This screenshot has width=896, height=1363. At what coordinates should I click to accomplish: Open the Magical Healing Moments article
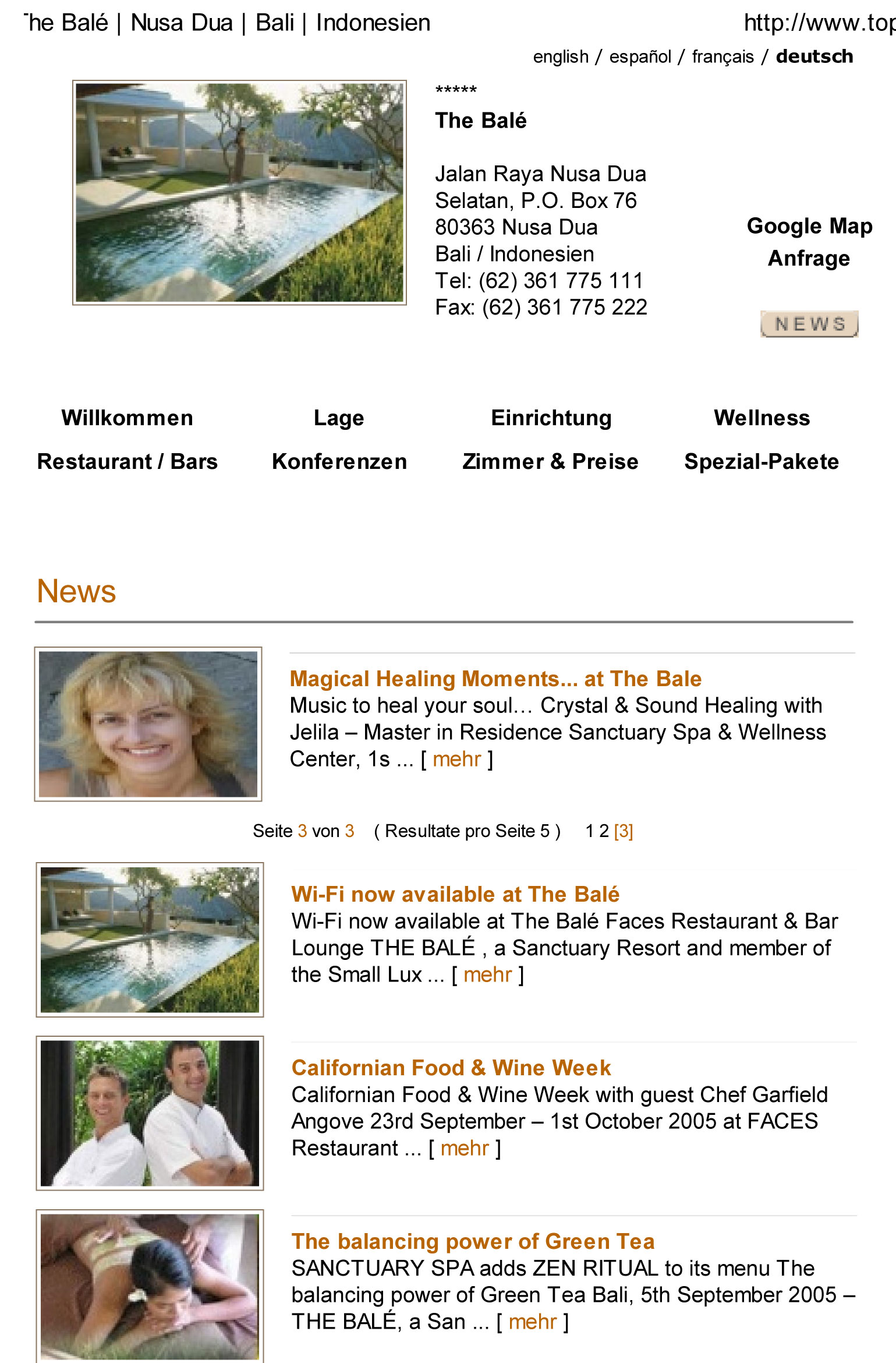click(x=495, y=679)
